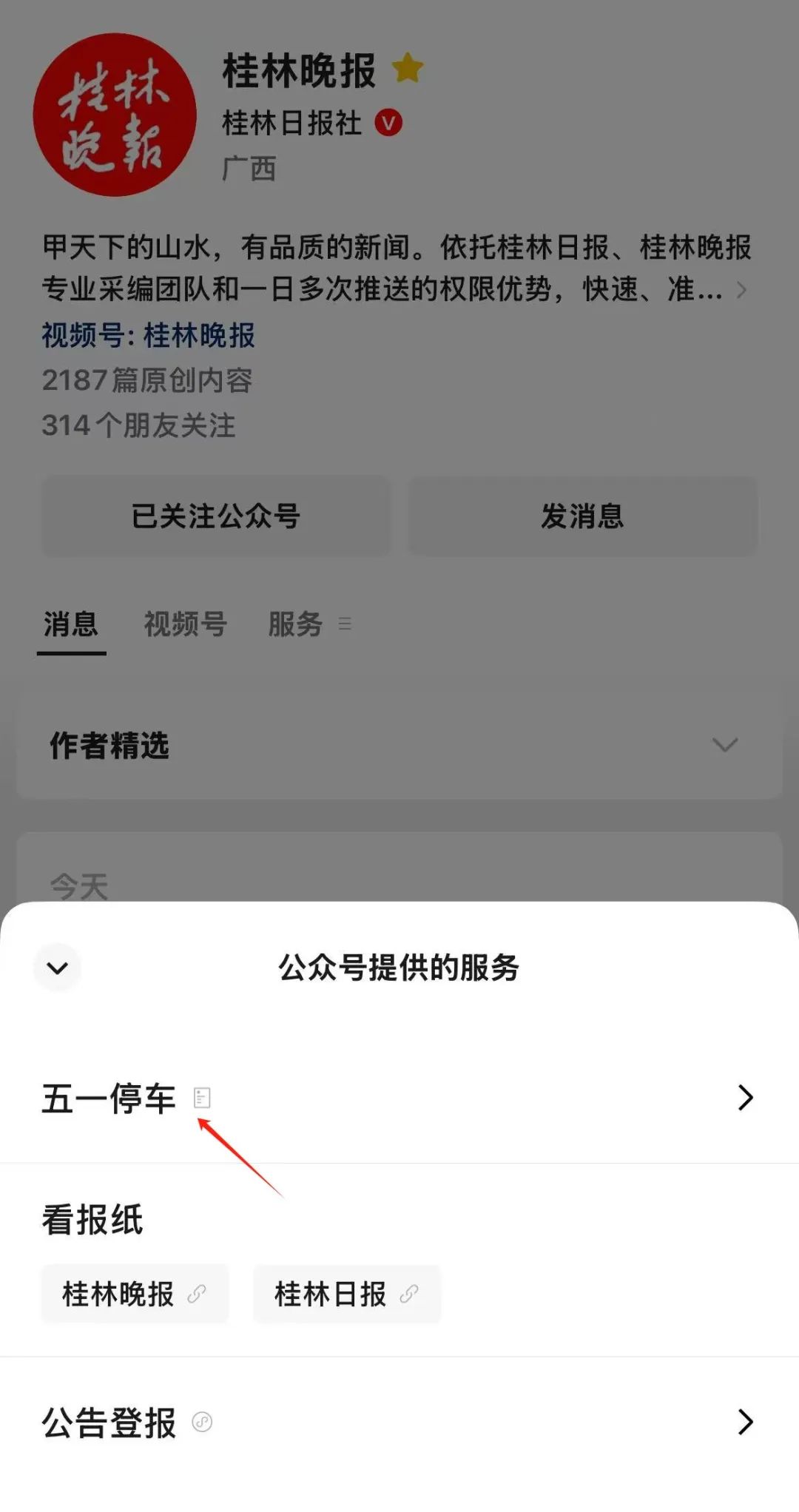Open the 视频号: 桂林晚报 channel link

click(x=148, y=335)
